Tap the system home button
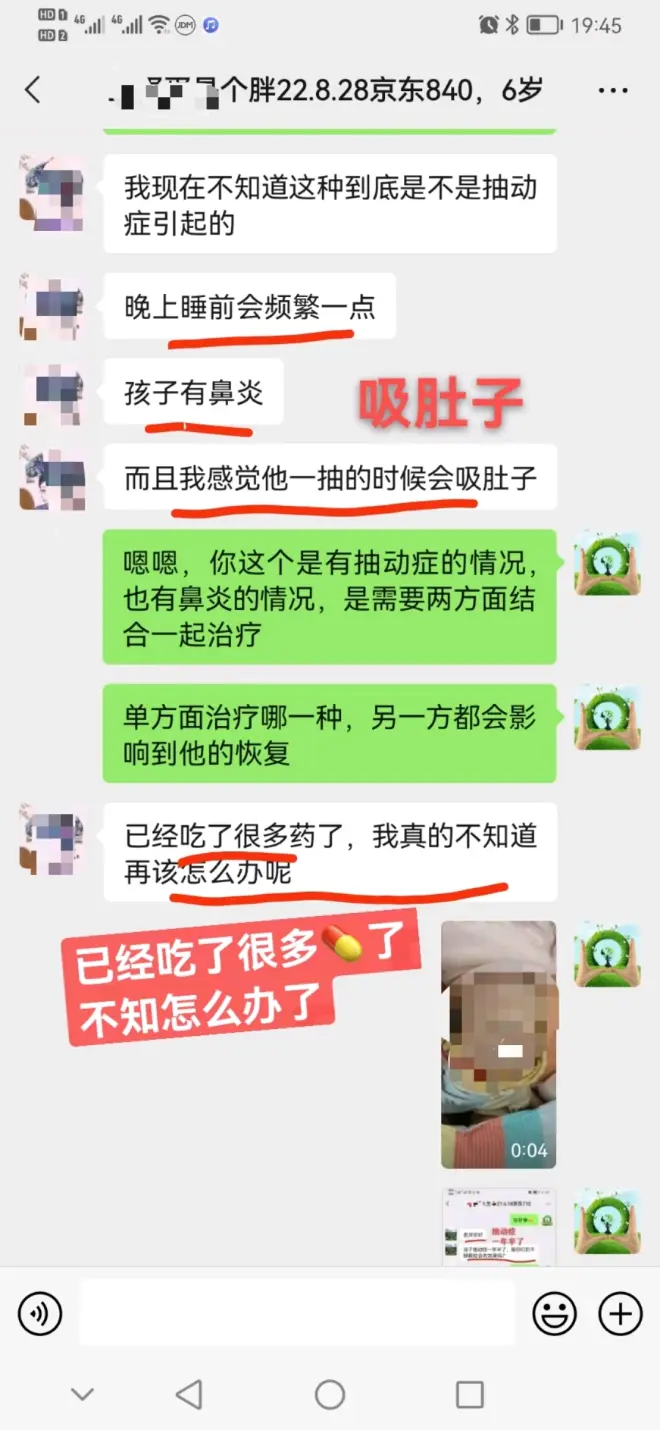The width and height of the screenshot is (660, 1430). 330,1394
